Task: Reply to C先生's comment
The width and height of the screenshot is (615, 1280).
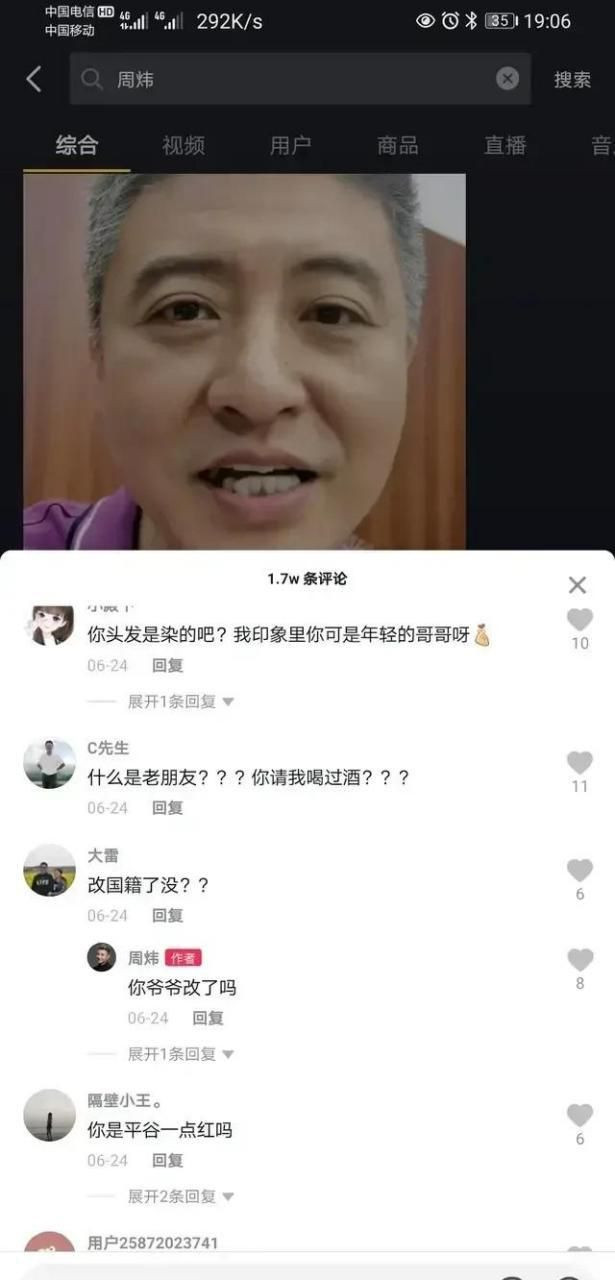Action: (167, 808)
